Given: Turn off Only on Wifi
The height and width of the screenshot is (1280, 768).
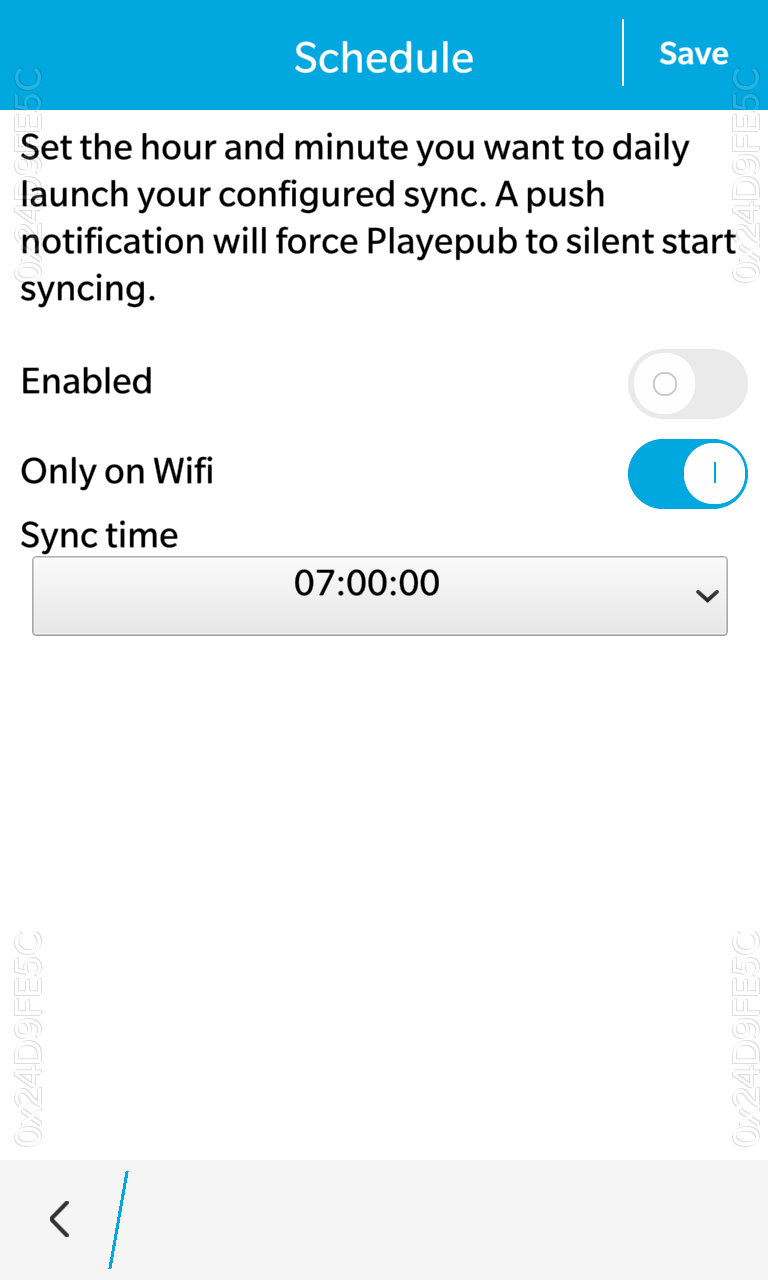Looking at the screenshot, I should click(x=688, y=474).
